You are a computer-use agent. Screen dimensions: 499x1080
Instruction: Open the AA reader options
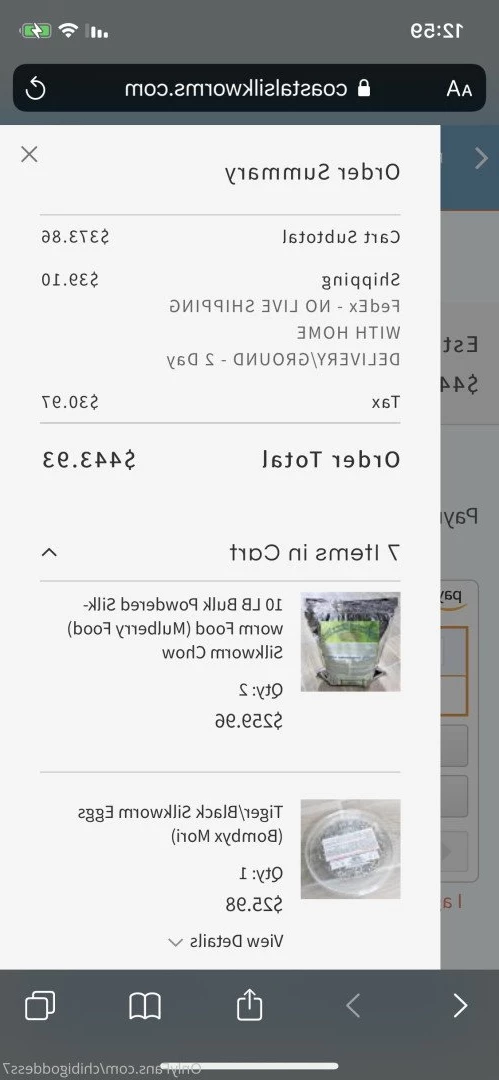point(459,88)
